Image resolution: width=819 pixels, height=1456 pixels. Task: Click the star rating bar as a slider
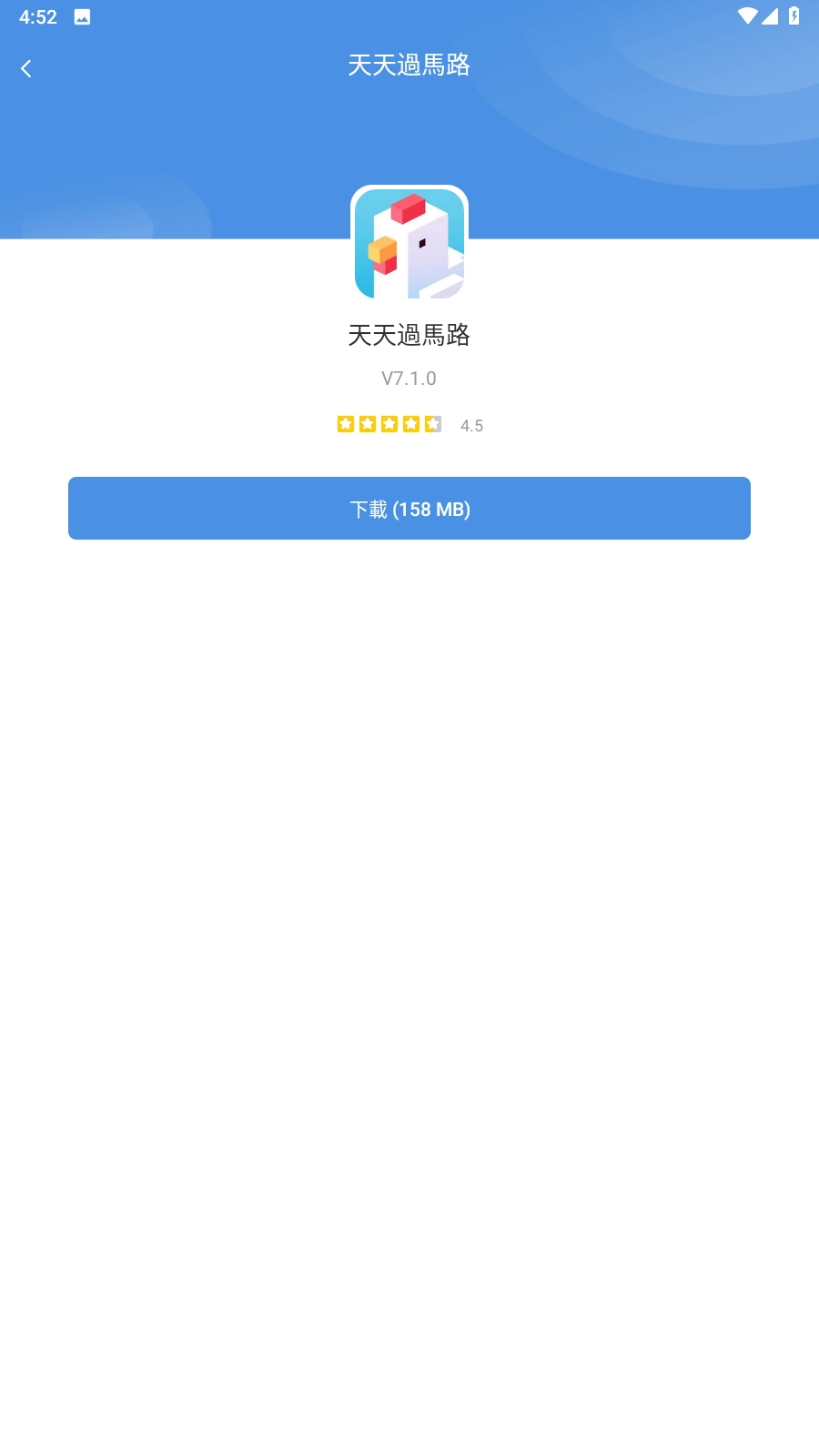pyautogui.click(x=389, y=424)
